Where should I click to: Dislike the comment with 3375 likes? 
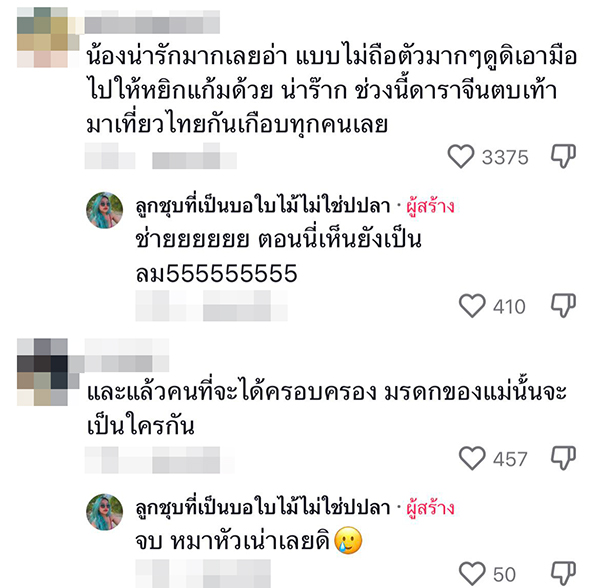564,157
